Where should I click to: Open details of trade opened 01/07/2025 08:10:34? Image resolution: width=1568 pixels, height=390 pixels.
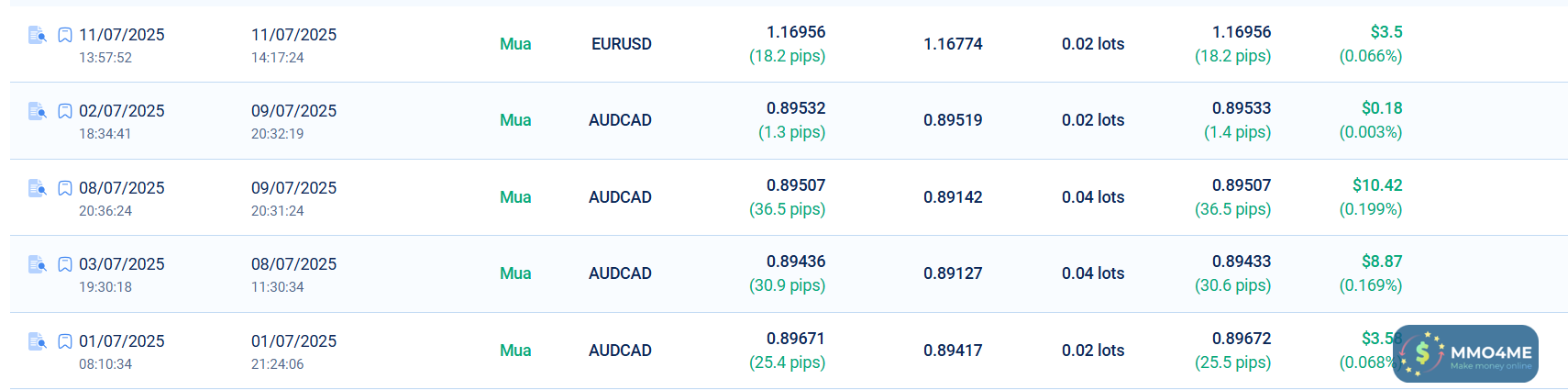tap(37, 341)
